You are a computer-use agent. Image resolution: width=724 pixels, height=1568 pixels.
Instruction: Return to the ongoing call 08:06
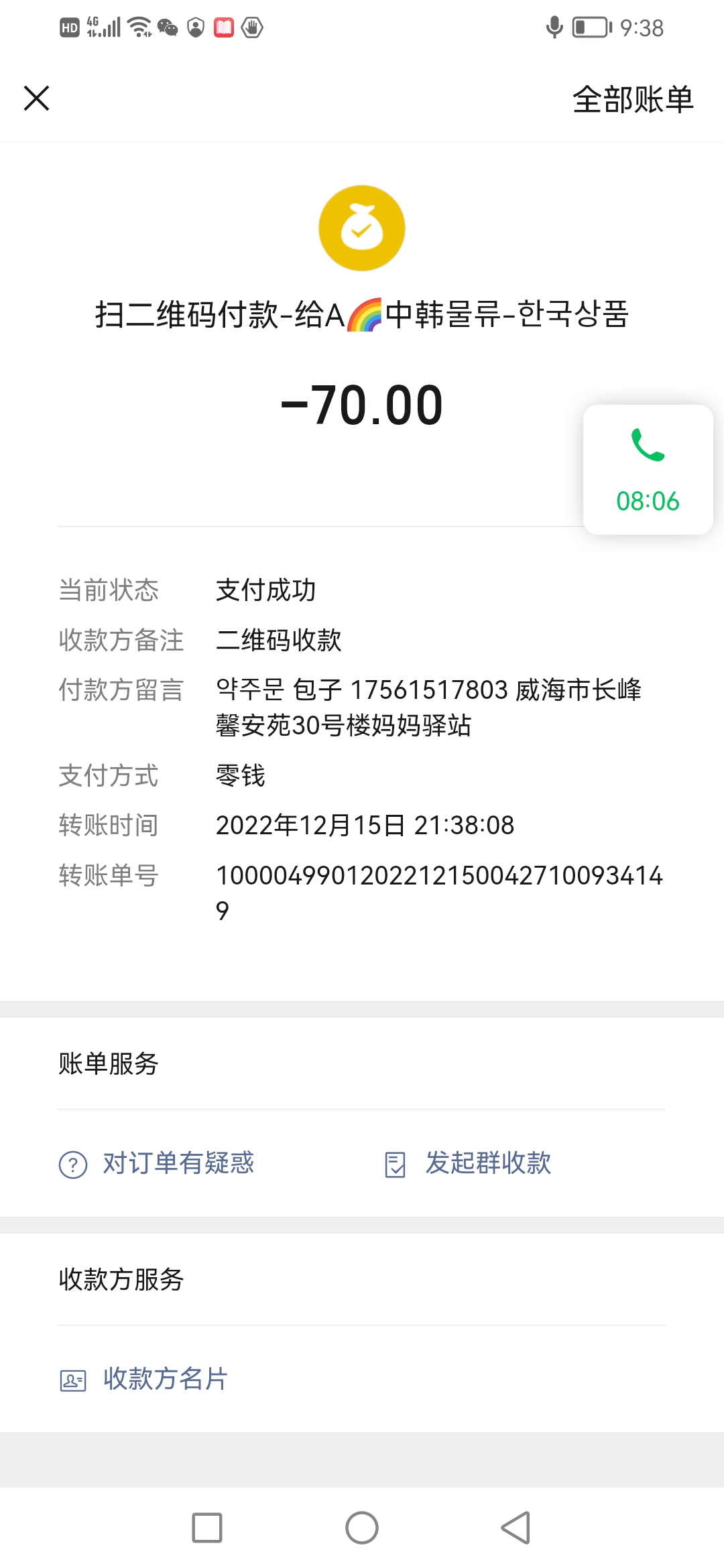[648, 469]
